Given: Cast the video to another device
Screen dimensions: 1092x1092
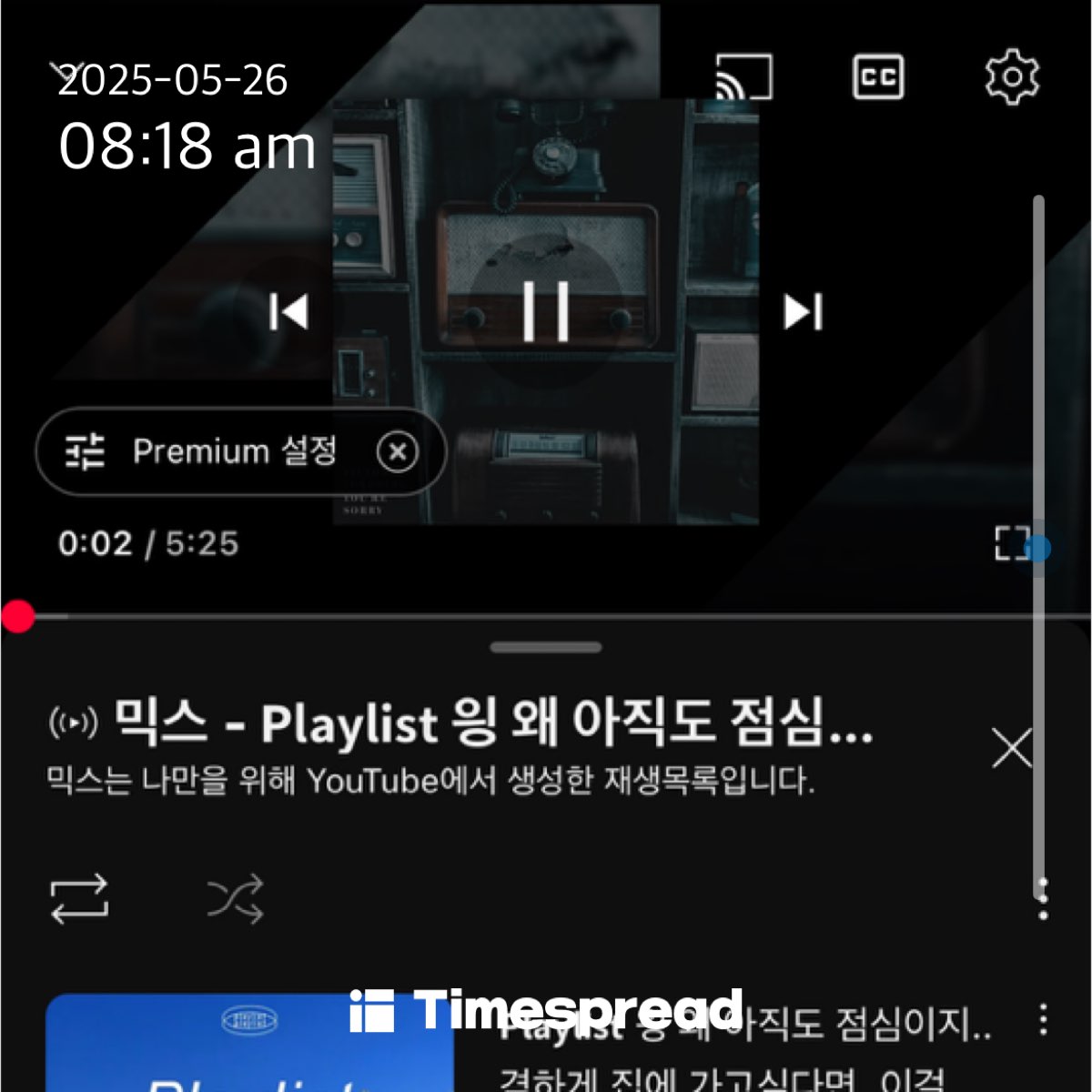Looking at the screenshot, I should [x=743, y=76].
